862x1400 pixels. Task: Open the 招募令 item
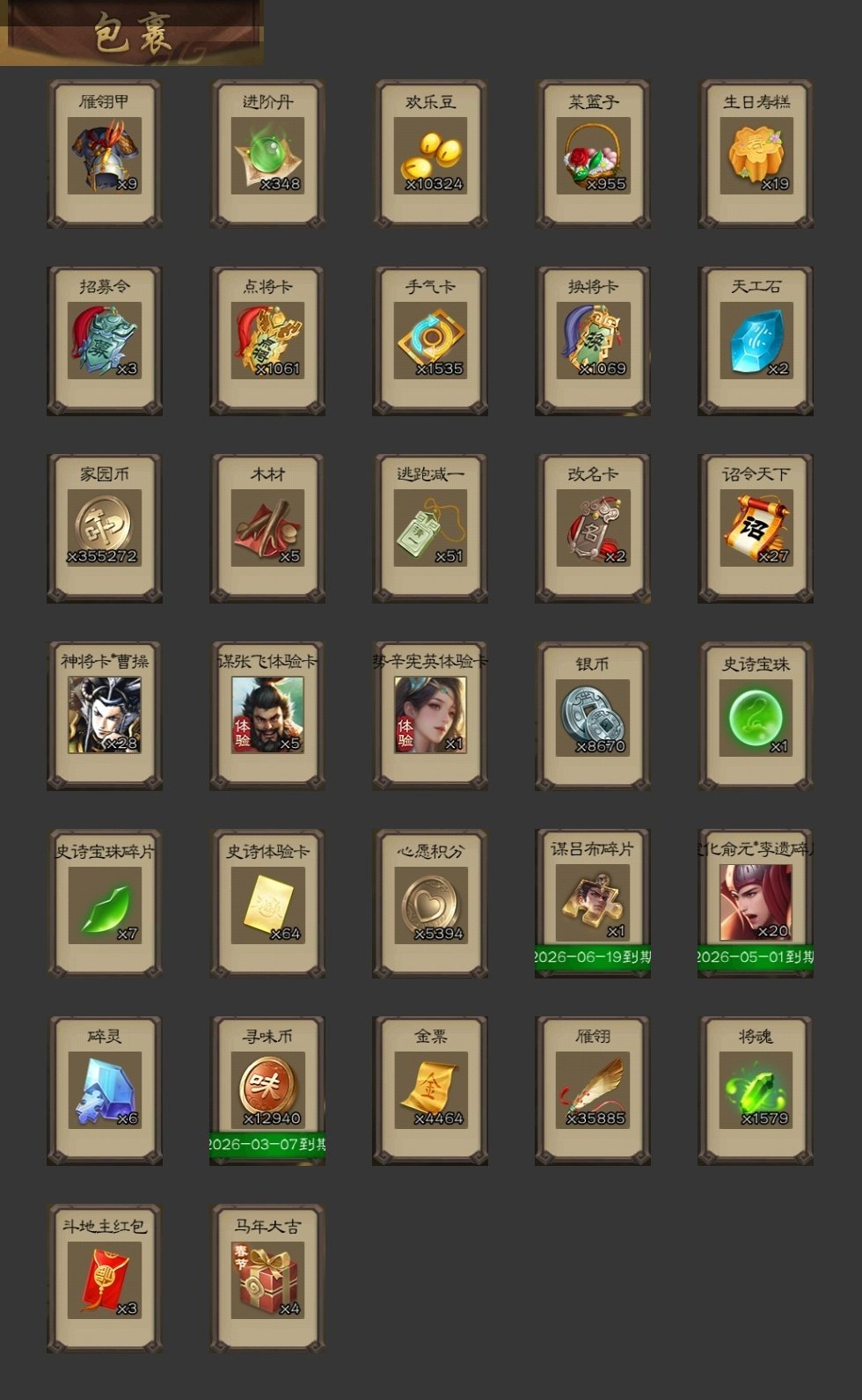(x=105, y=341)
